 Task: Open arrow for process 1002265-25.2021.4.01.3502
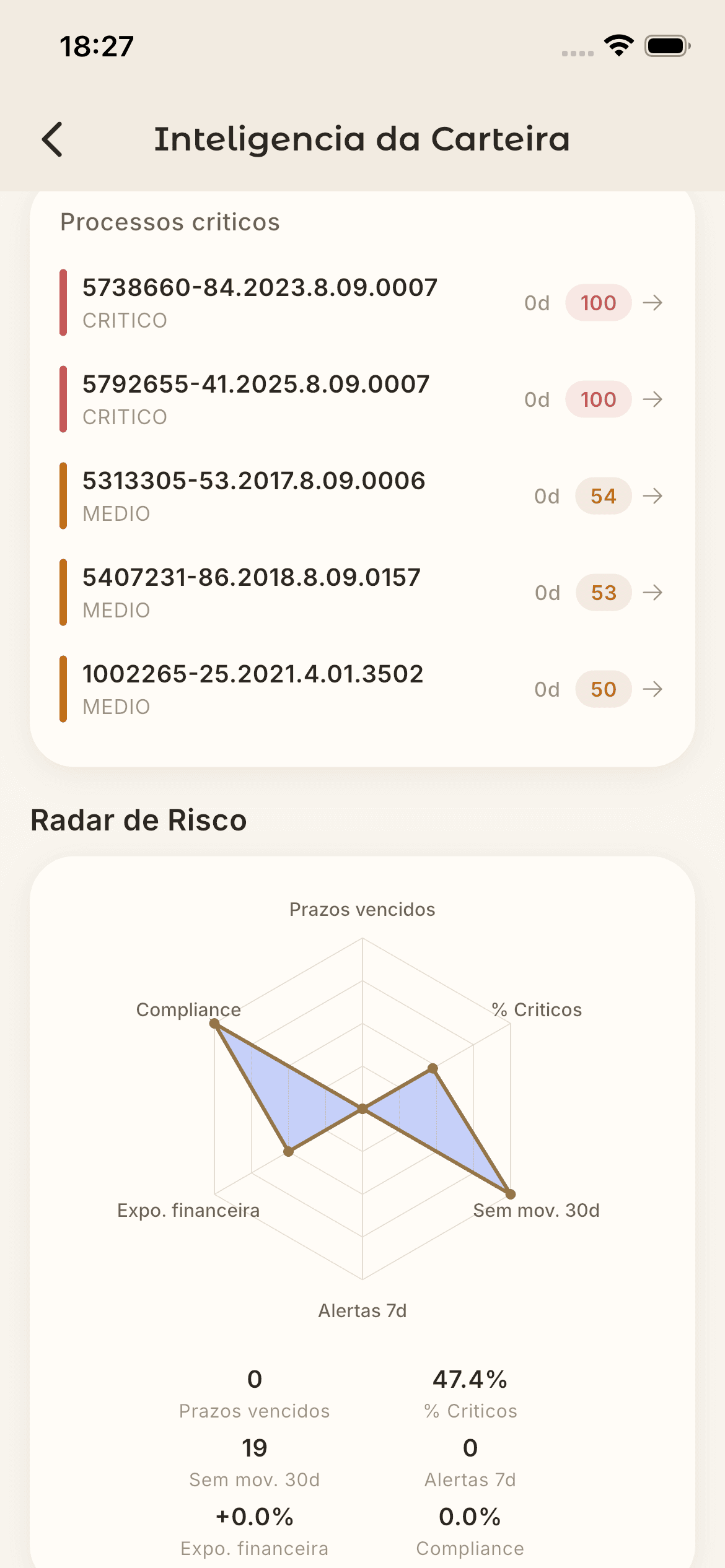654,689
